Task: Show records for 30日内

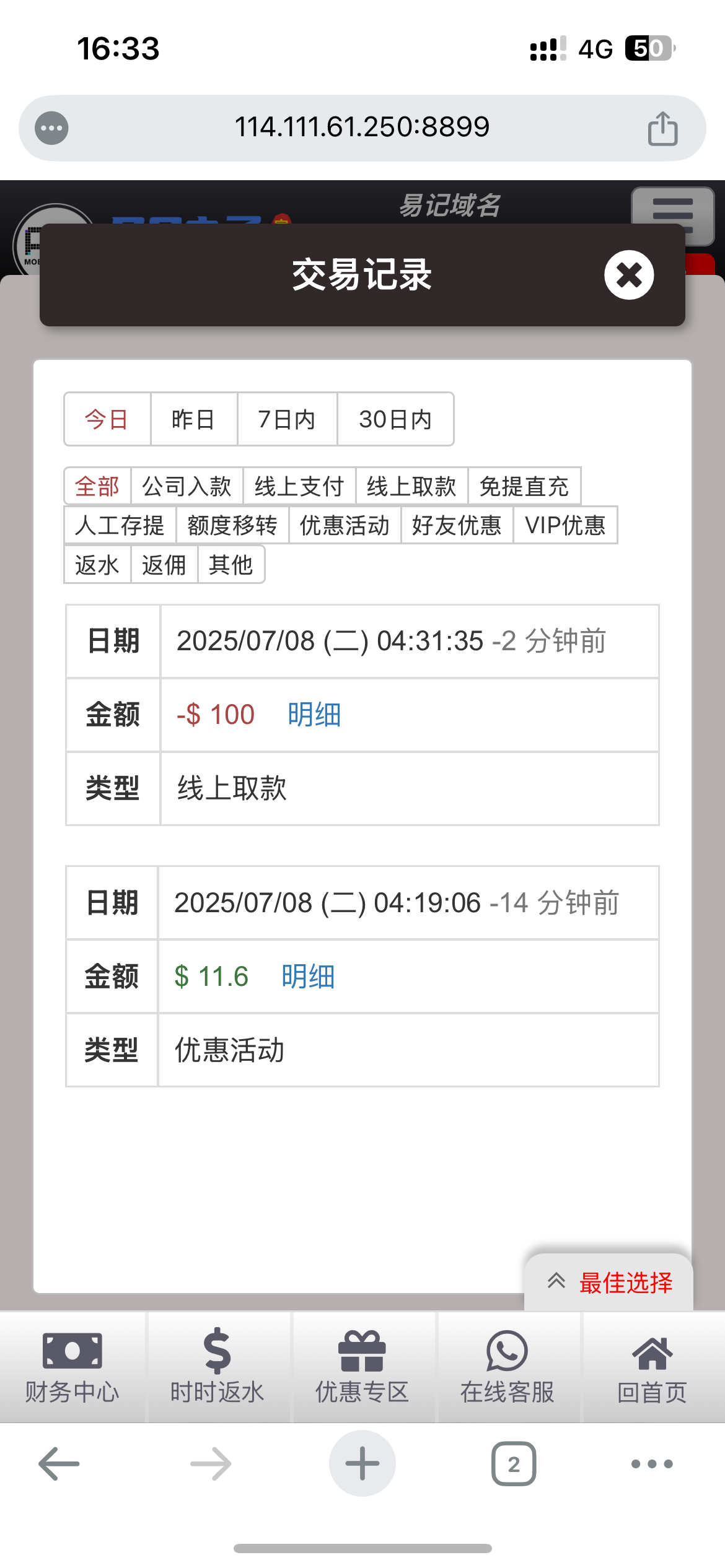Action: tap(395, 419)
